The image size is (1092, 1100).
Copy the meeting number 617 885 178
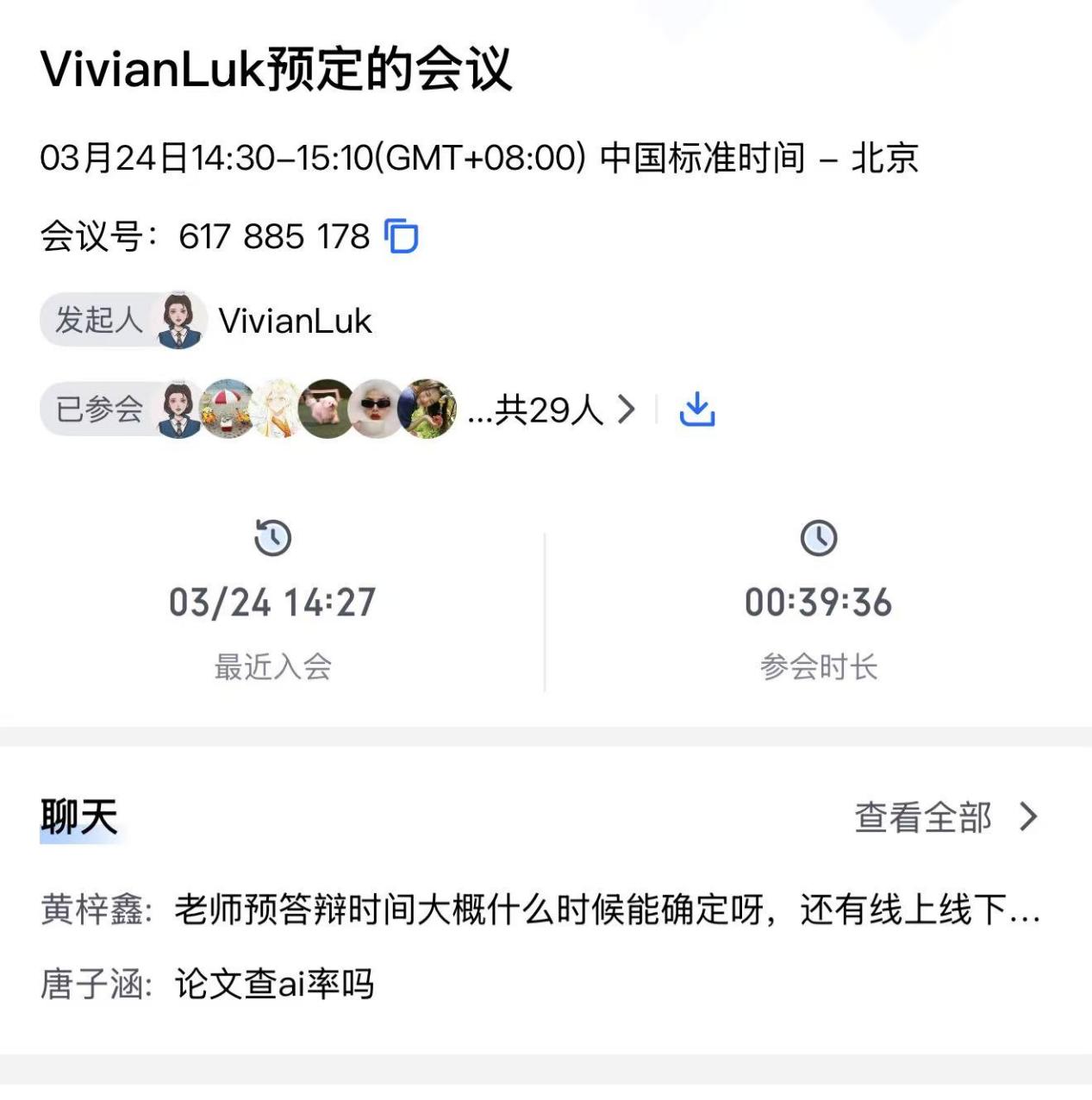402,235
